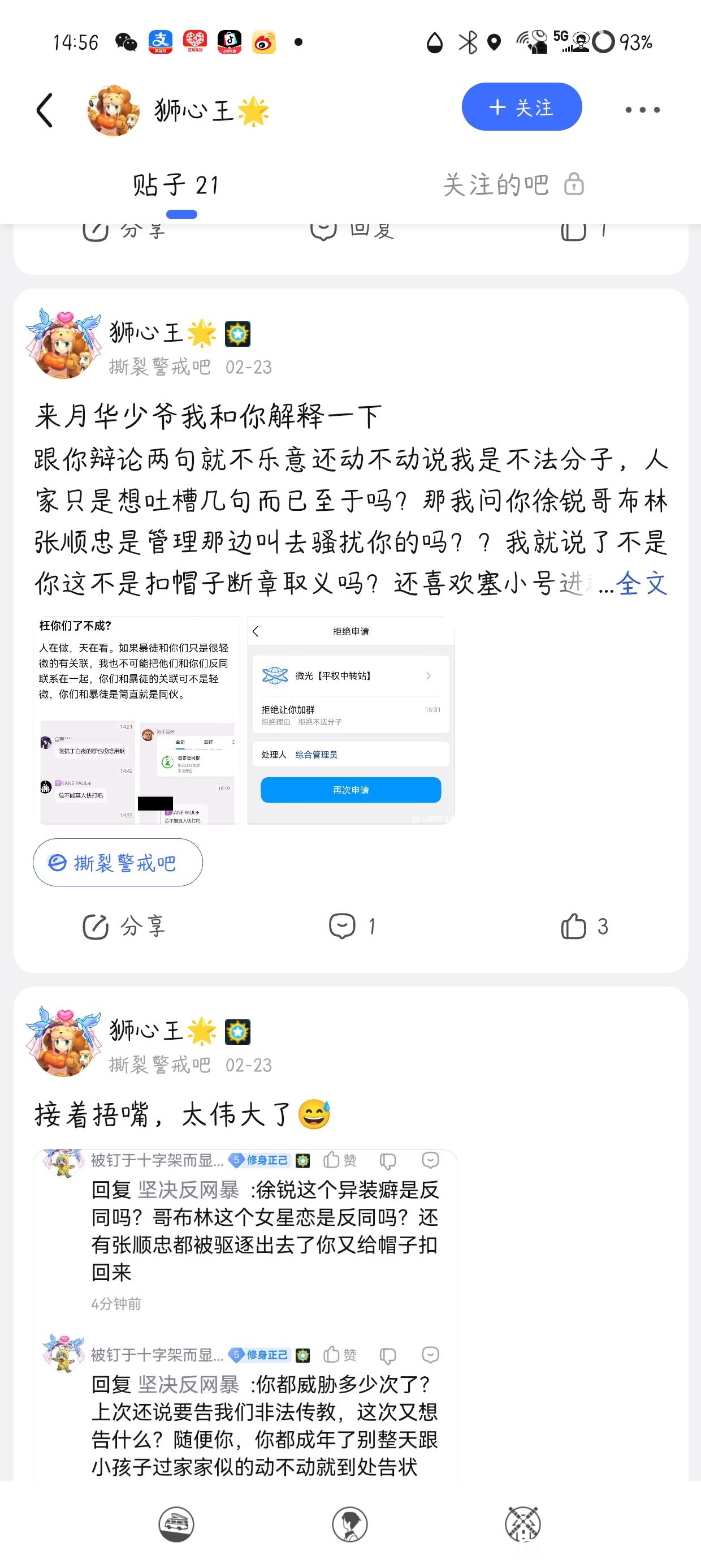Open 狮心王's profile avatar in header
The height and width of the screenshot is (1568, 701).
coord(113,110)
